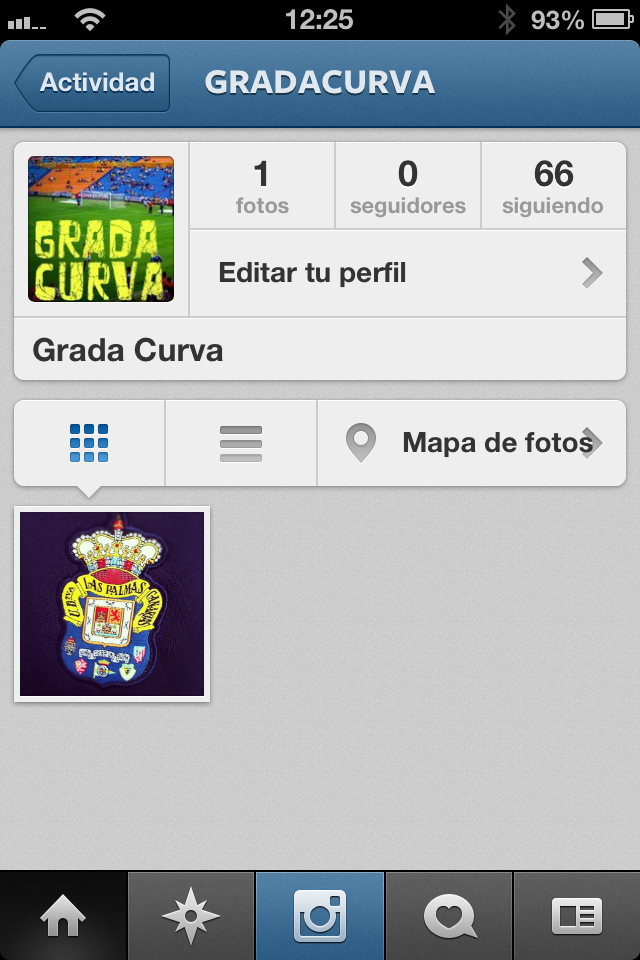Open the activity heart tab
640x960 pixels.
449,916
